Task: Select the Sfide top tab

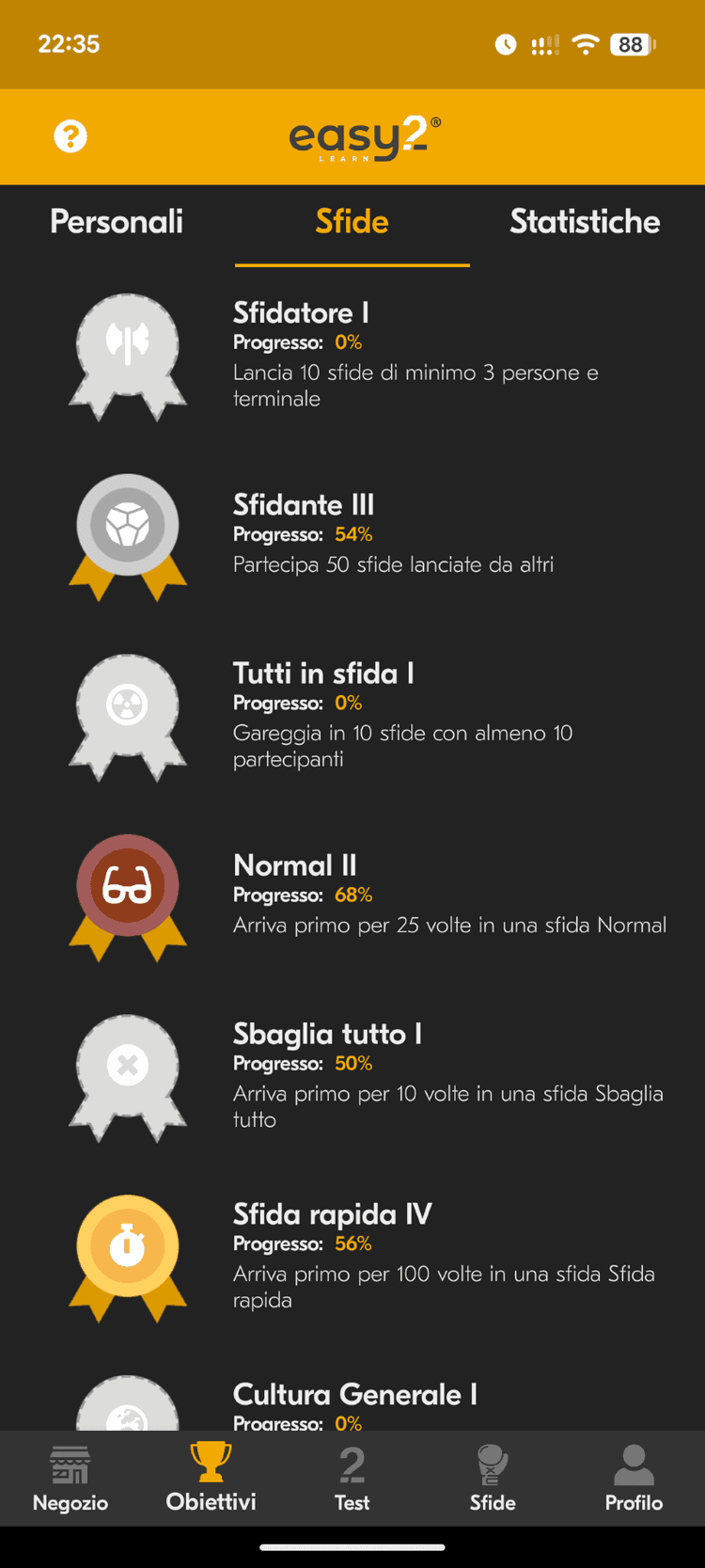Action: (352, 222)
